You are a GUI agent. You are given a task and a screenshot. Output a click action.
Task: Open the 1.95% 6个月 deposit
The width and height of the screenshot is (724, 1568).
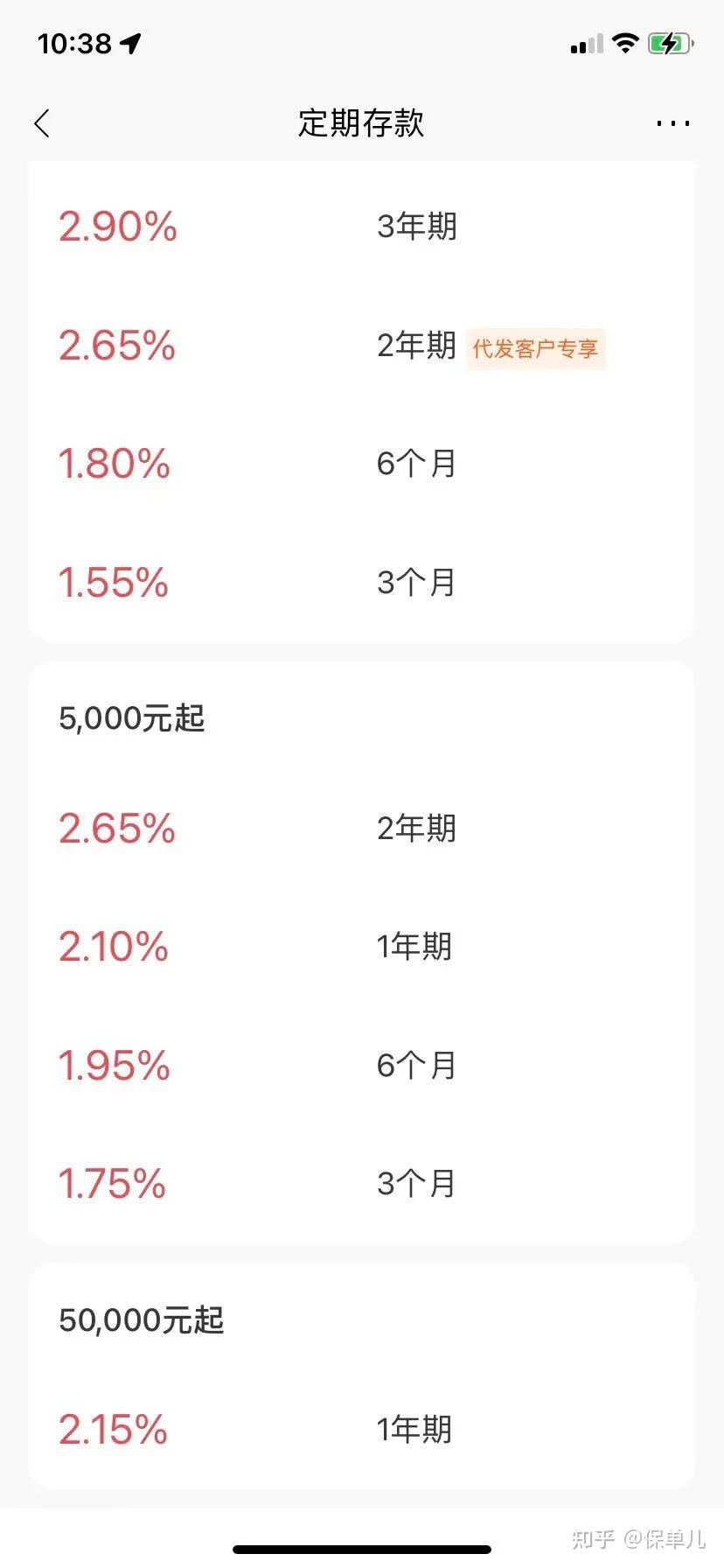361,1065
